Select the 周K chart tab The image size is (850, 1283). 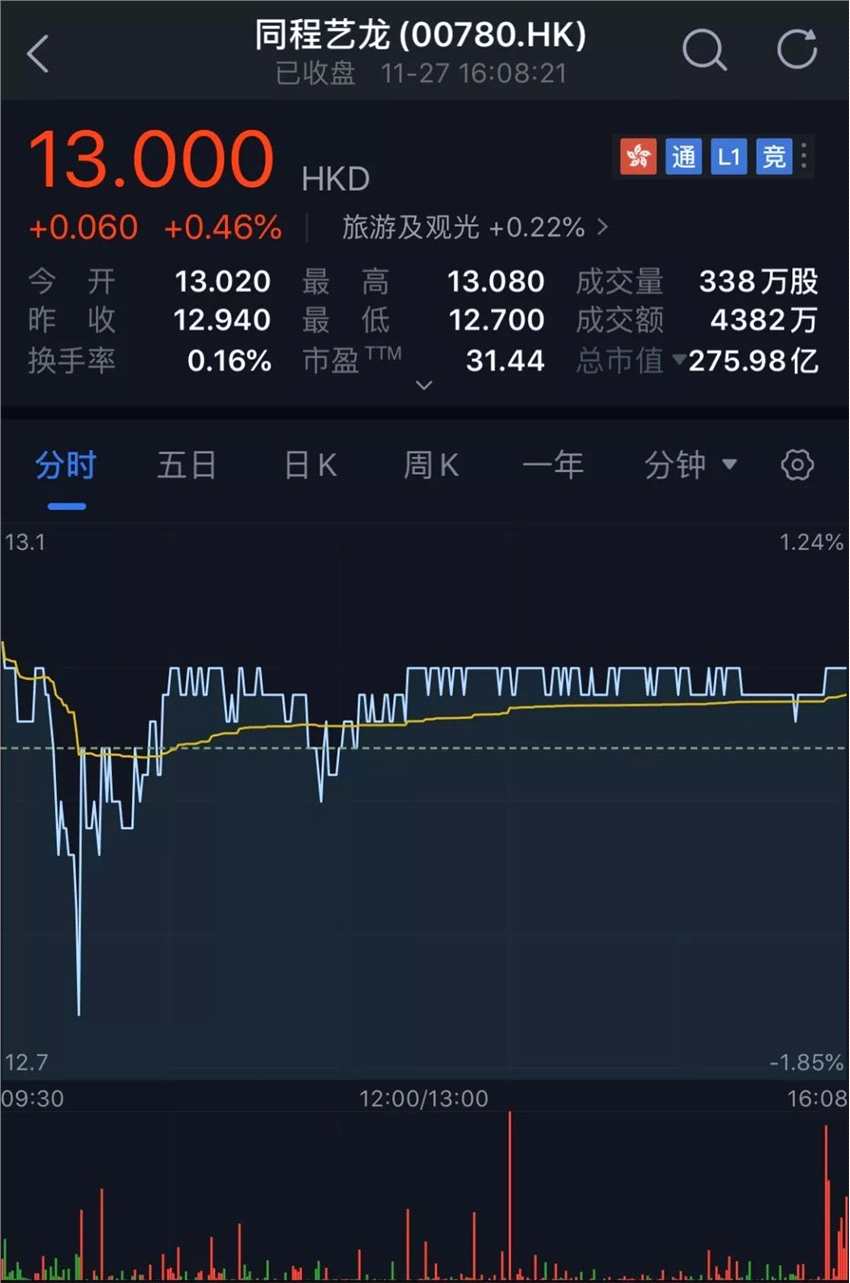(431, 465)
